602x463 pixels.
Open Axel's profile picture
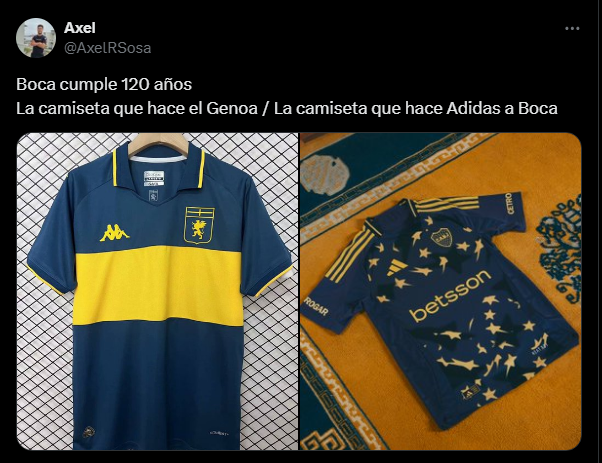36,37
